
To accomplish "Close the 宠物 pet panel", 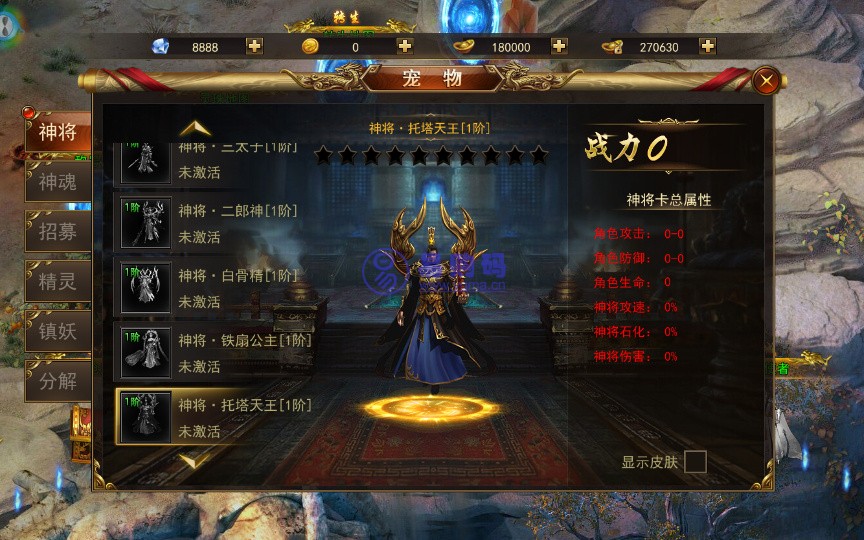I will 766,80.
